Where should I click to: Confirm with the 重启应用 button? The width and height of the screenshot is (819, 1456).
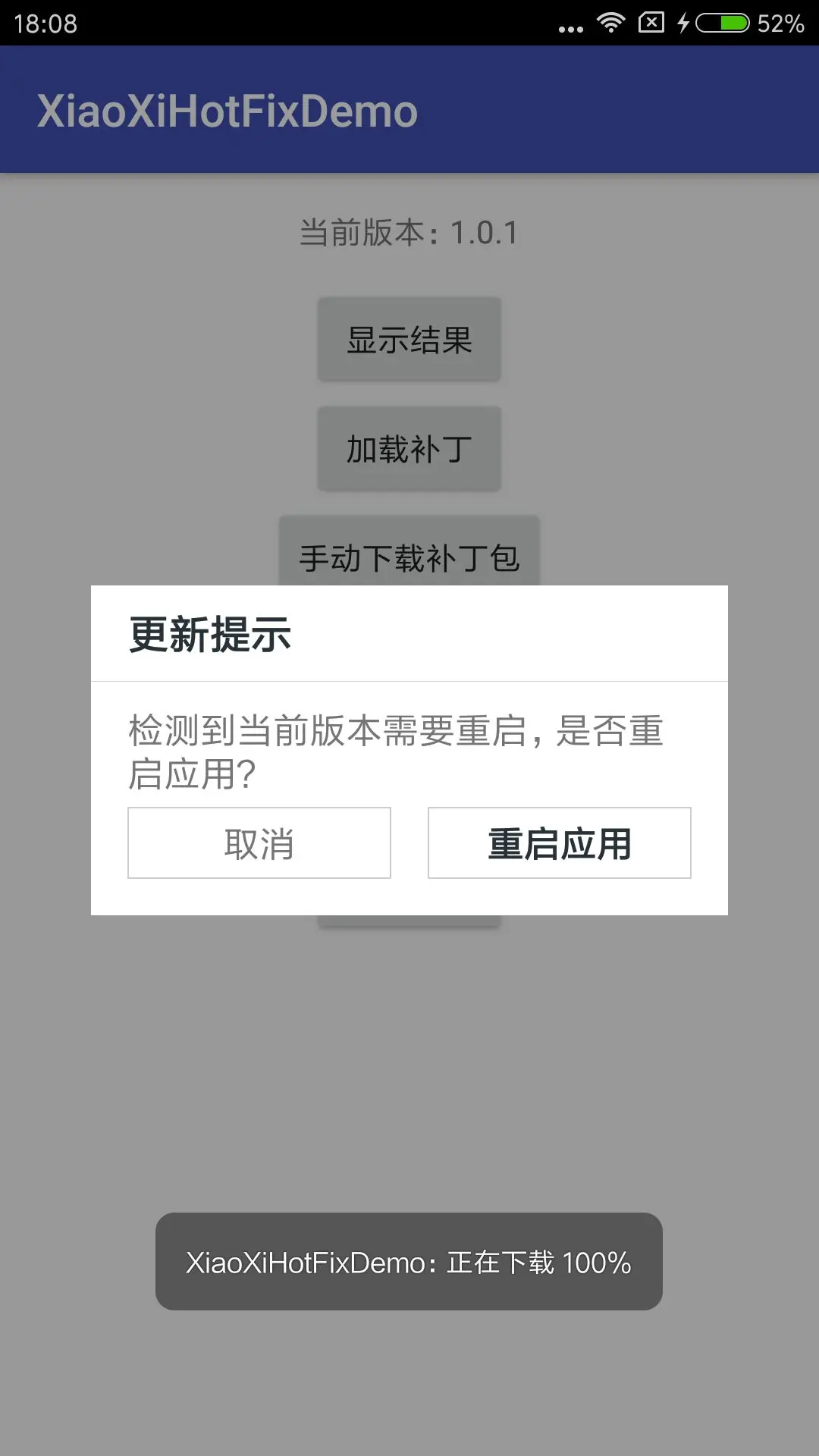click(560, 843)
